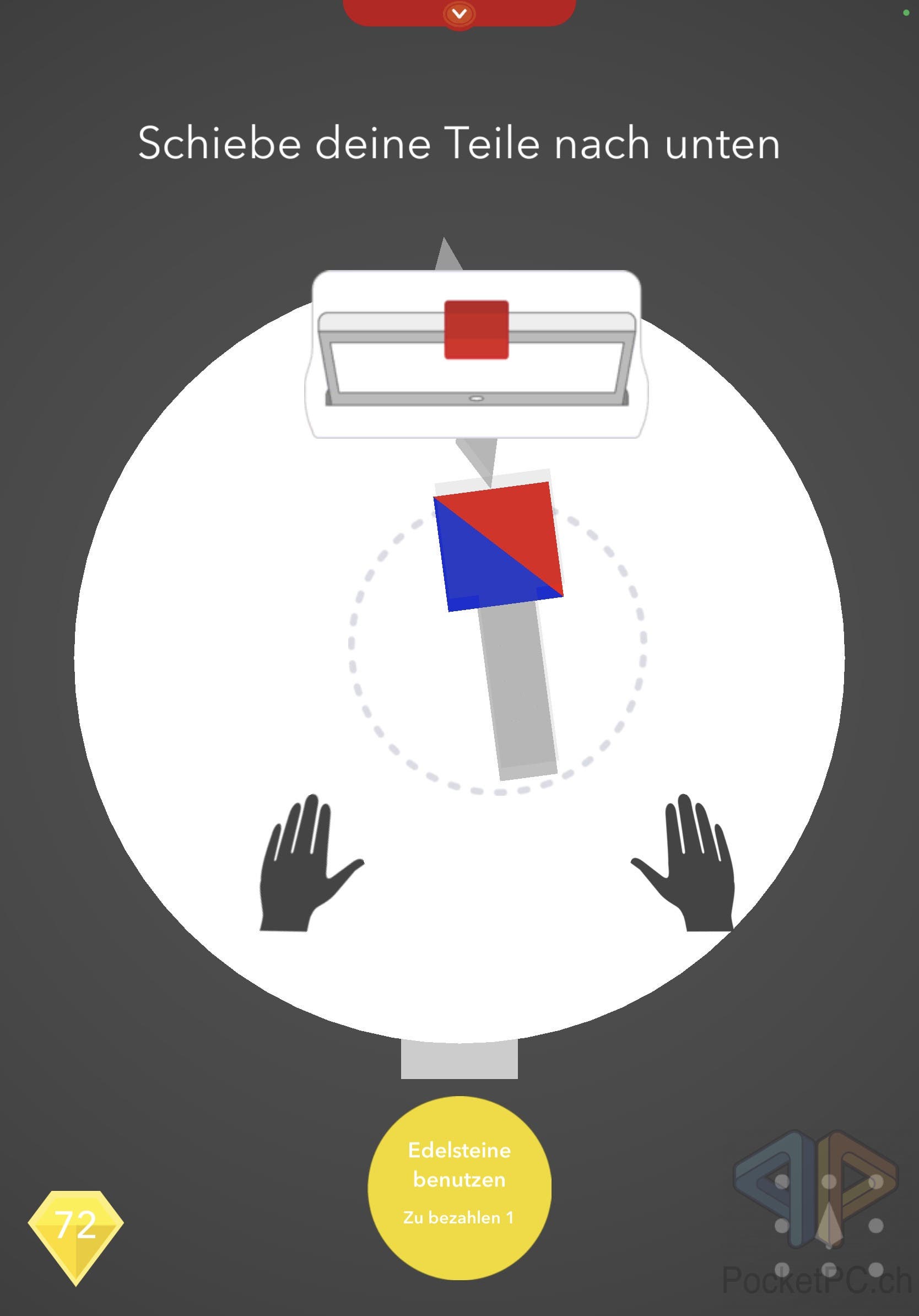Tap the Edelsteine benutzen button
Screen dimensions: 919x1316
pyautogui.click(x=459, y=1187)
